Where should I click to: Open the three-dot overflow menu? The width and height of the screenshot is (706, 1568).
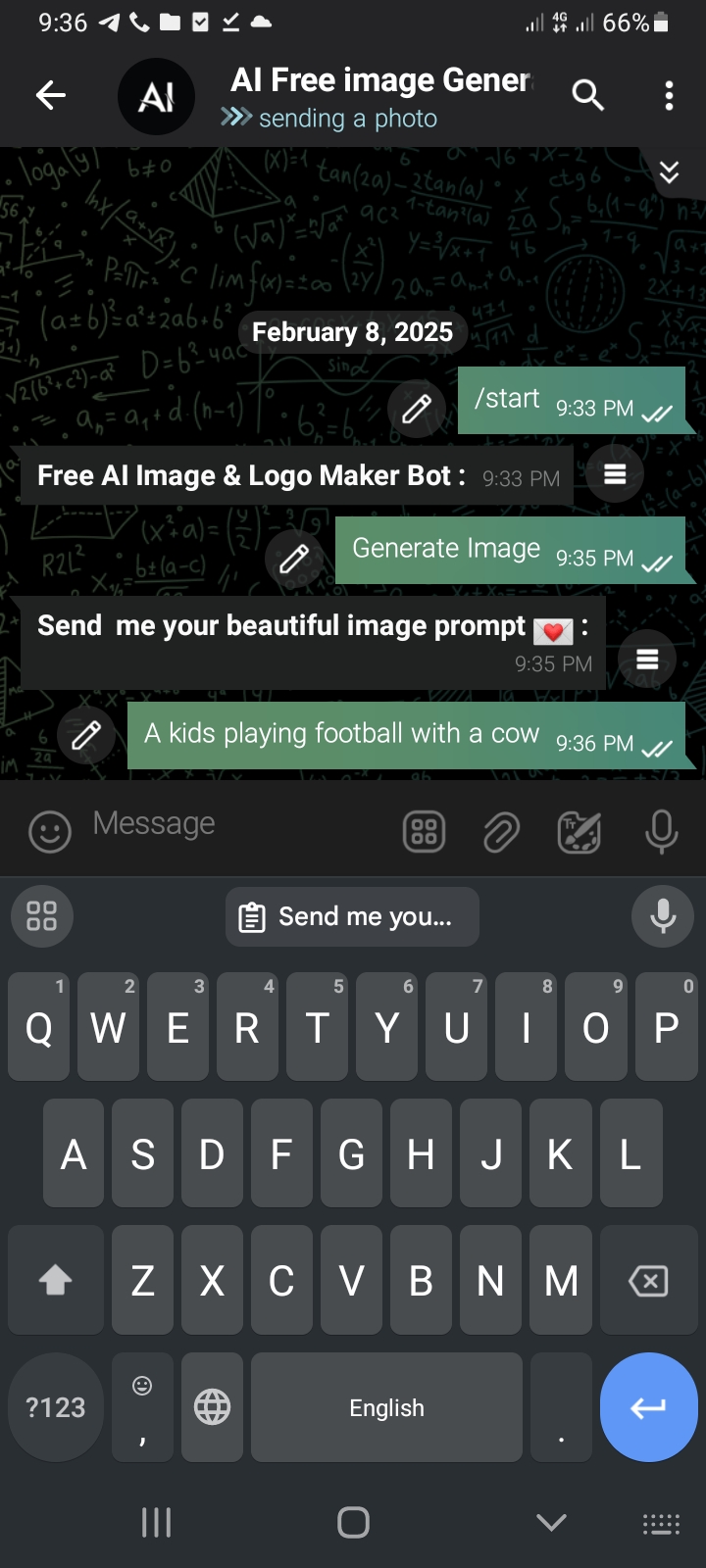pyautogui.click(x=669, y=95)
